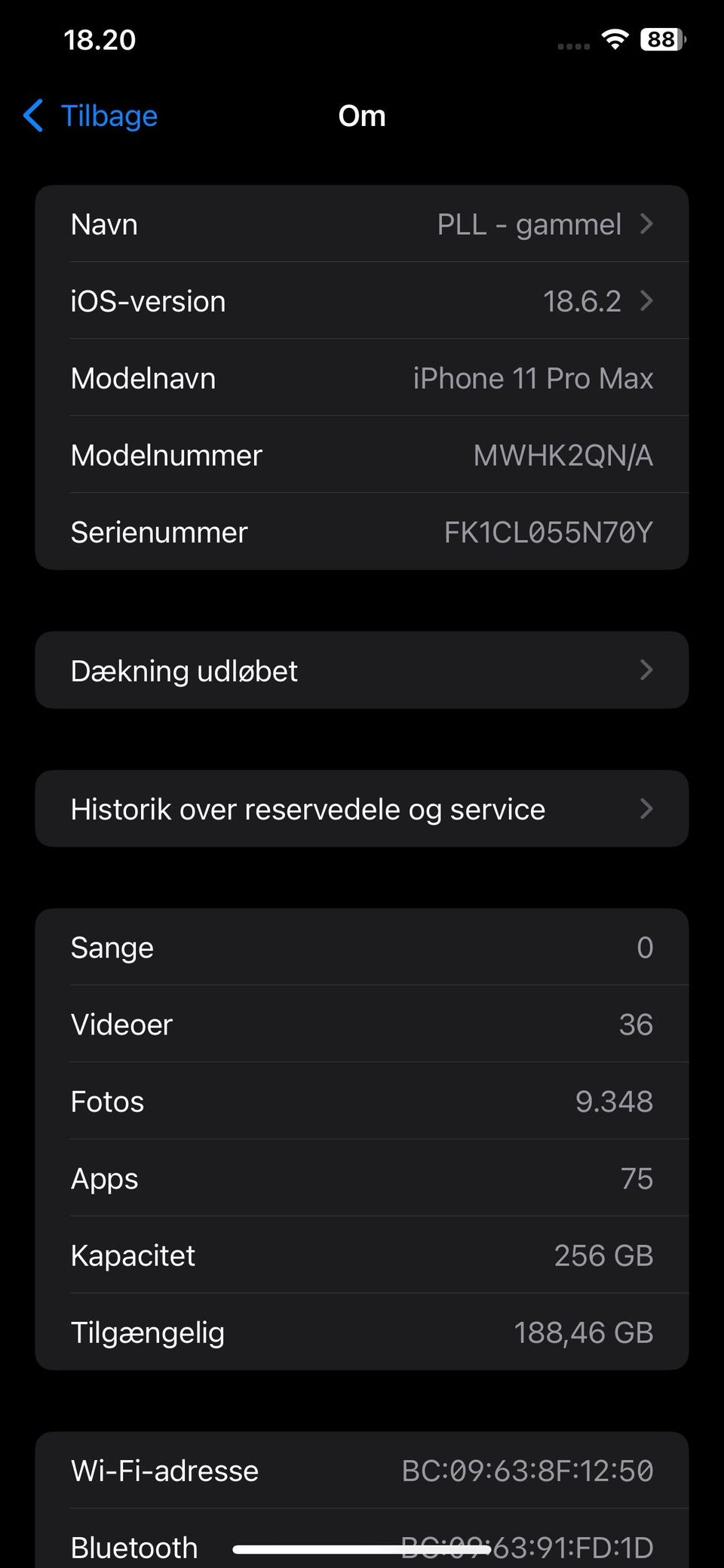Open the Dækning udløbet coverage row
724x1568 pixels.
click(x=362, y=670)
